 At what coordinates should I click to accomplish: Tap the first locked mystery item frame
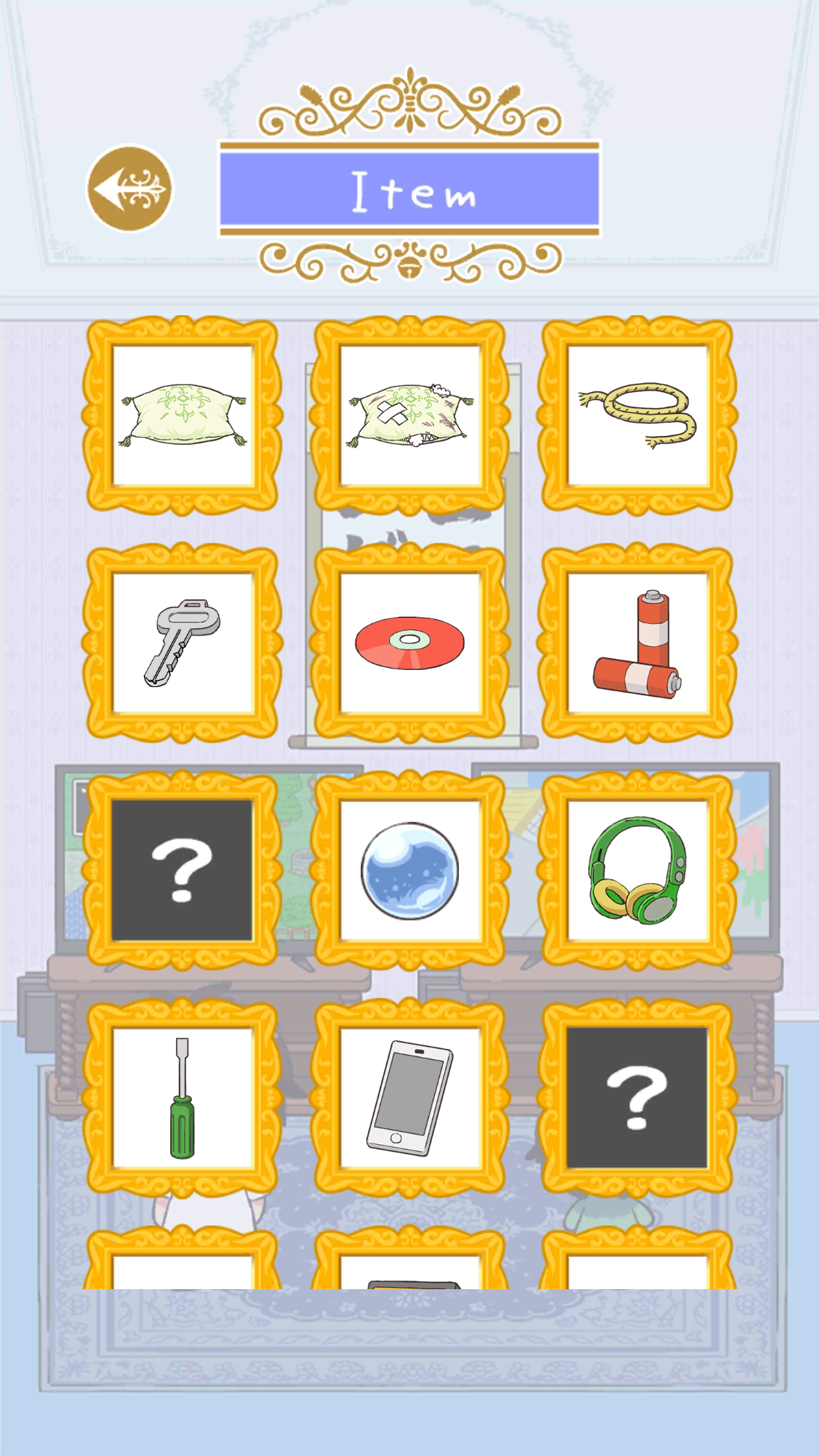(x=183, y=870)
